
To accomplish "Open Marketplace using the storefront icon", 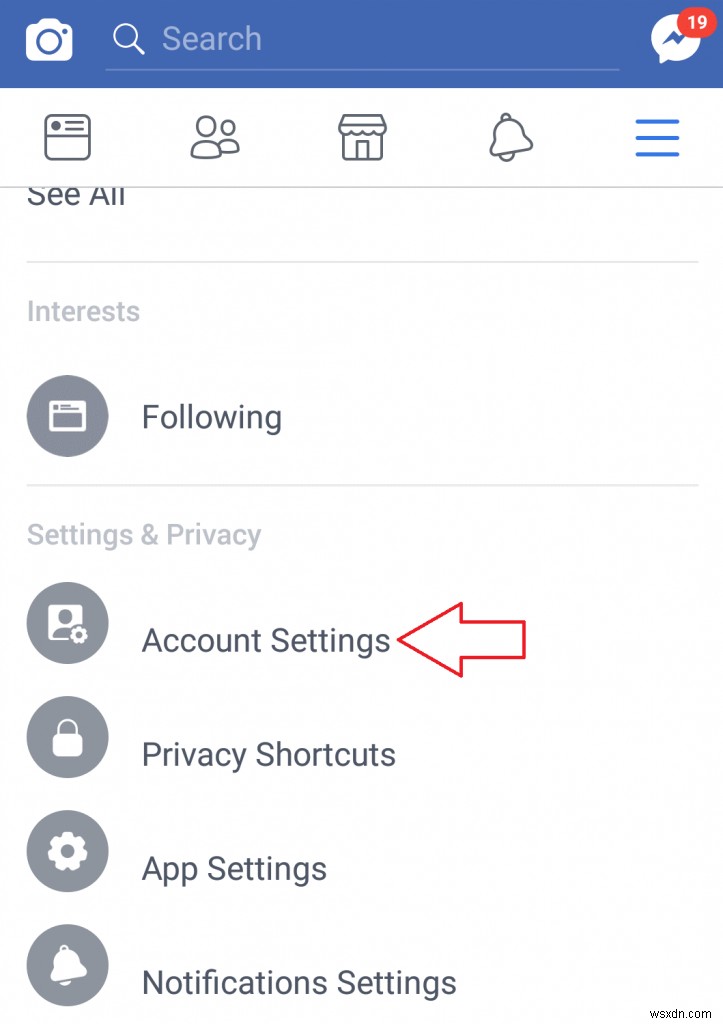I will (x=362, y=137).
